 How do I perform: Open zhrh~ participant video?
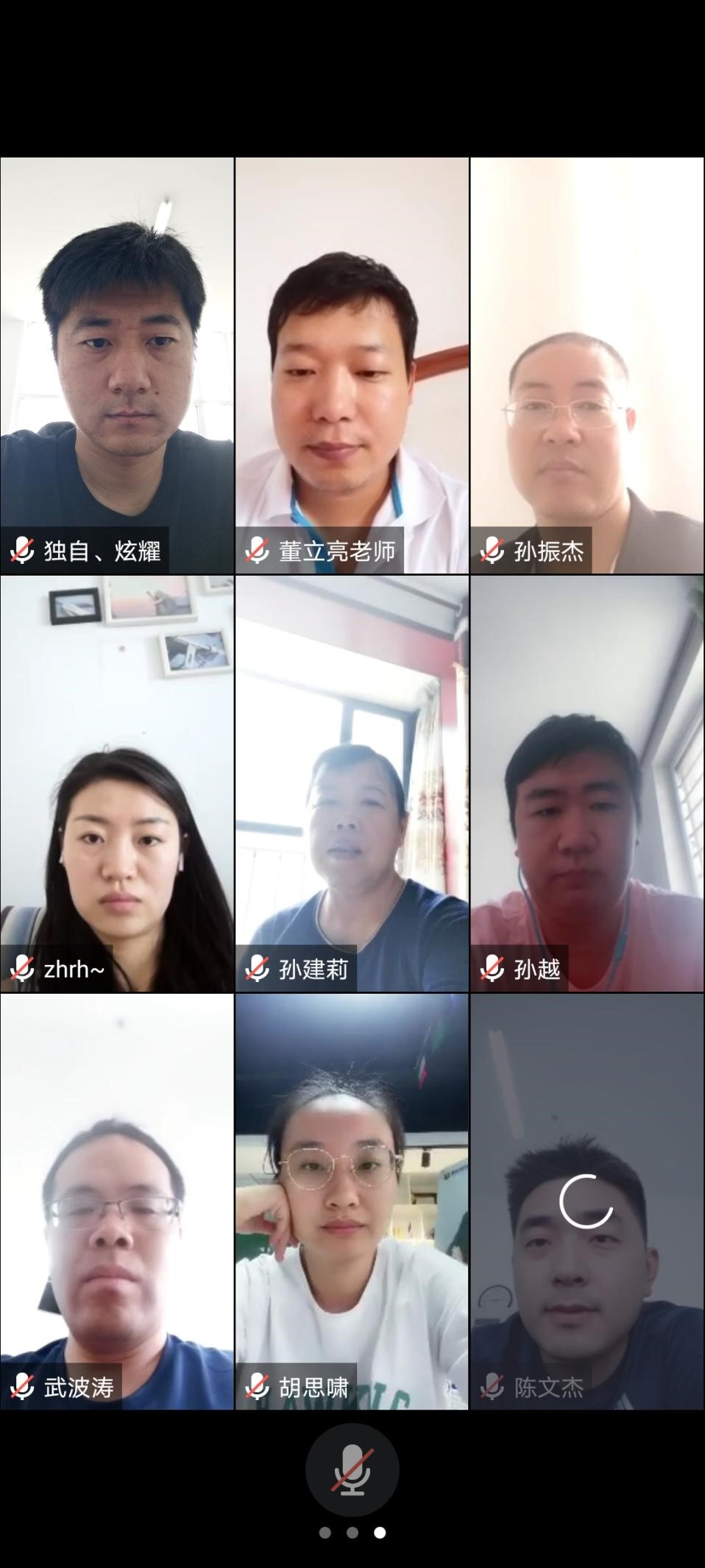117,784
